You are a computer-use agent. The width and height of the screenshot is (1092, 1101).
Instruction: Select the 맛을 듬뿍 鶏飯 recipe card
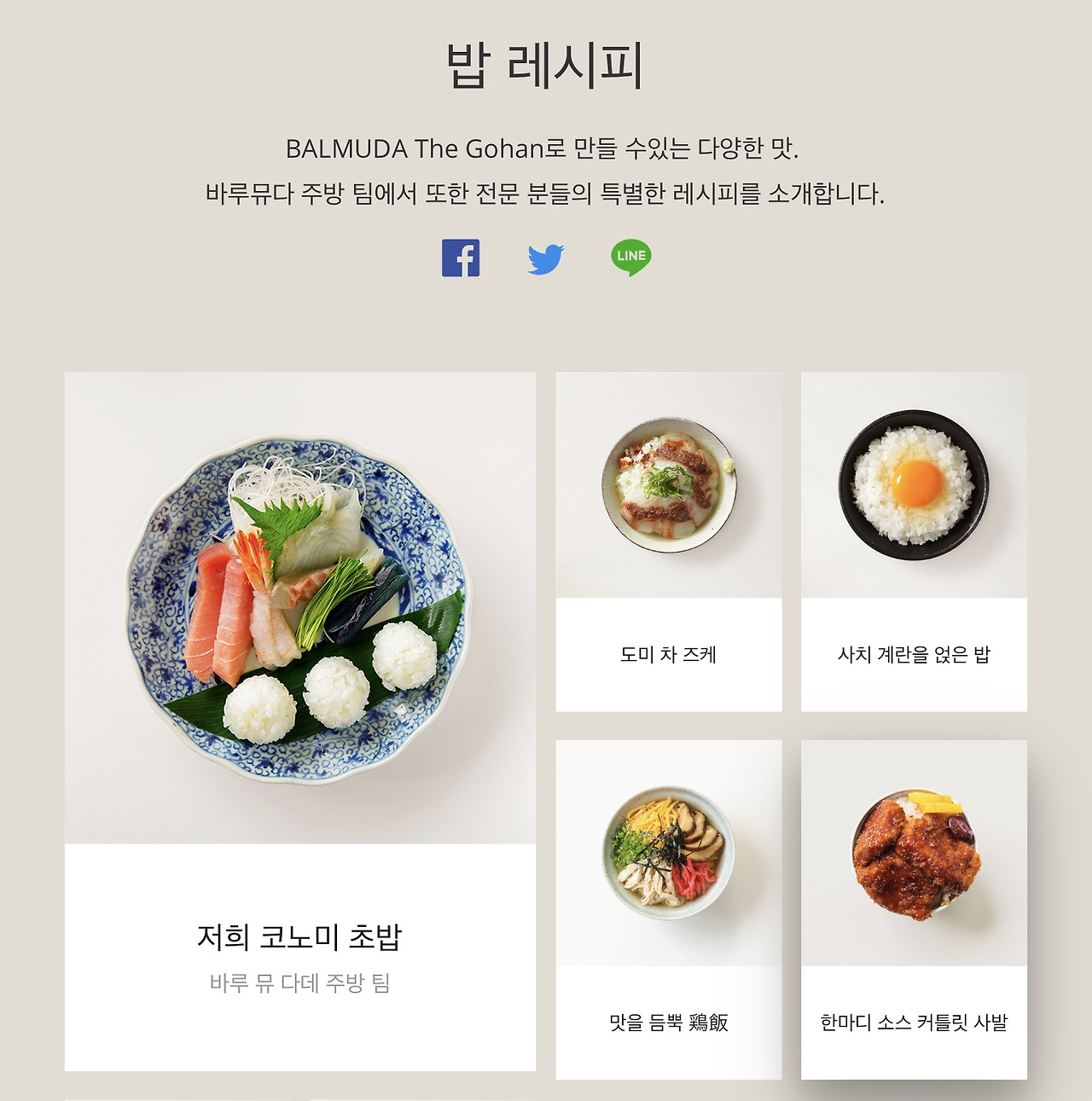click(x=669, y=910)
